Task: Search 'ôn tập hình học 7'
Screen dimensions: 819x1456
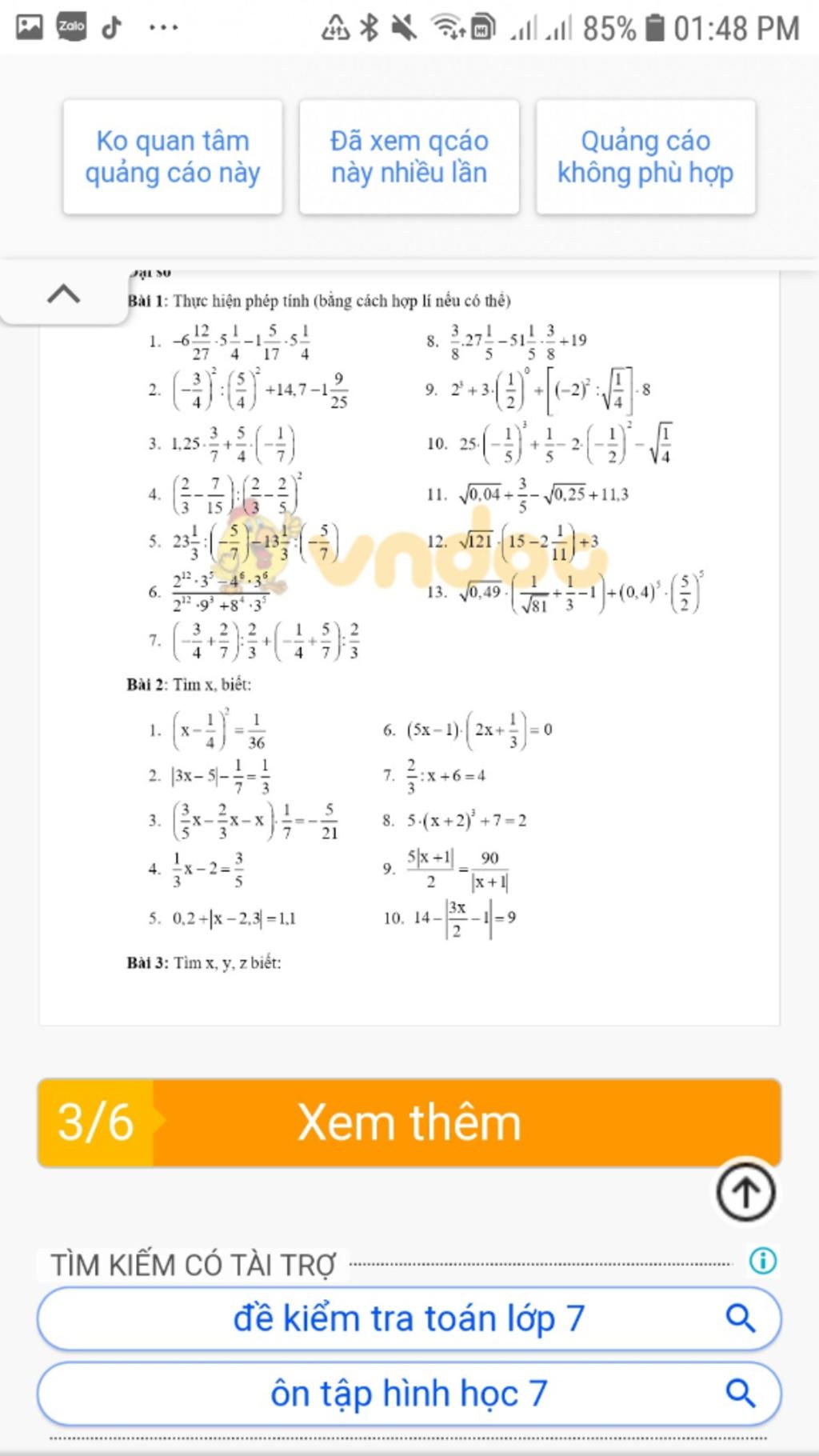Action: click(x=409, y=1394)
